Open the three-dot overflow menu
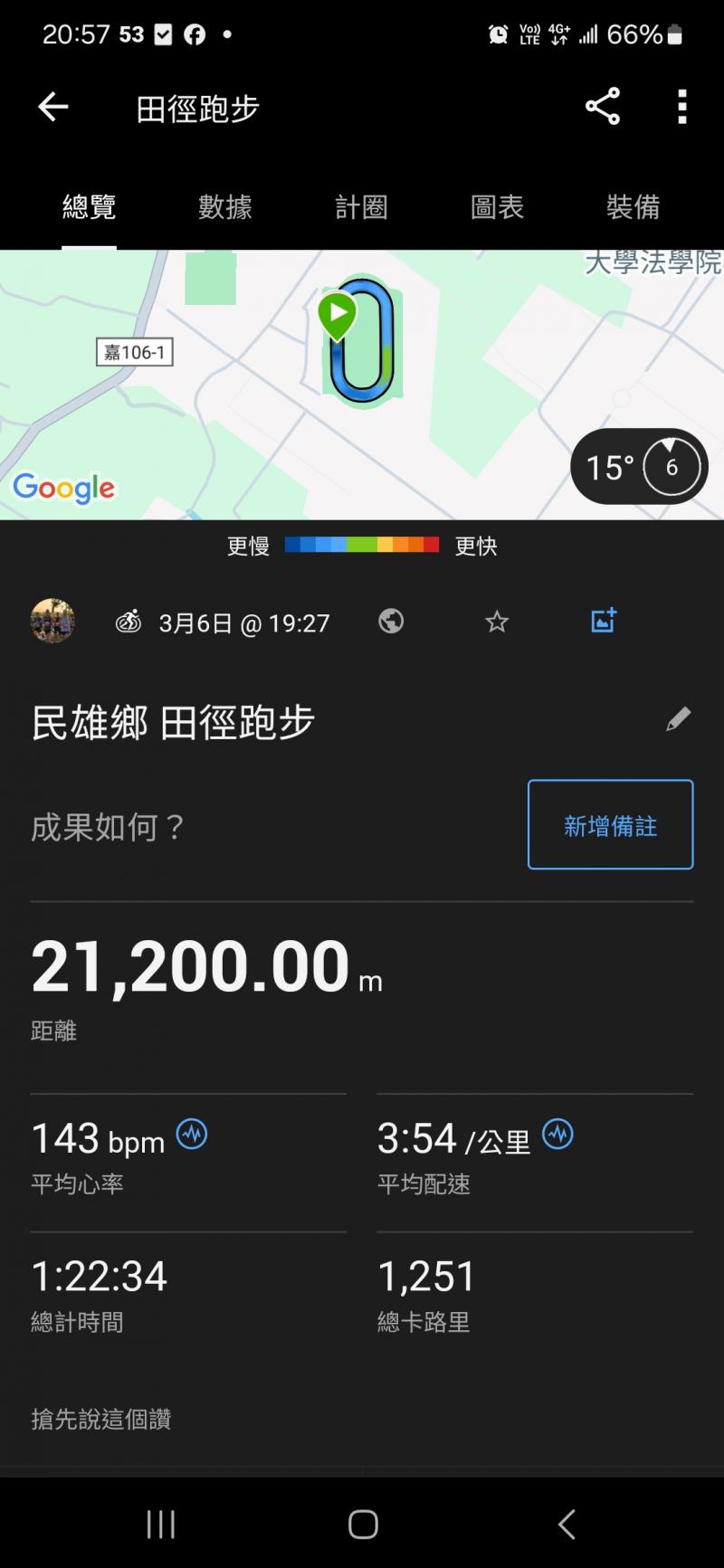Screen dimensions: 724x1568 click(682, 107)
